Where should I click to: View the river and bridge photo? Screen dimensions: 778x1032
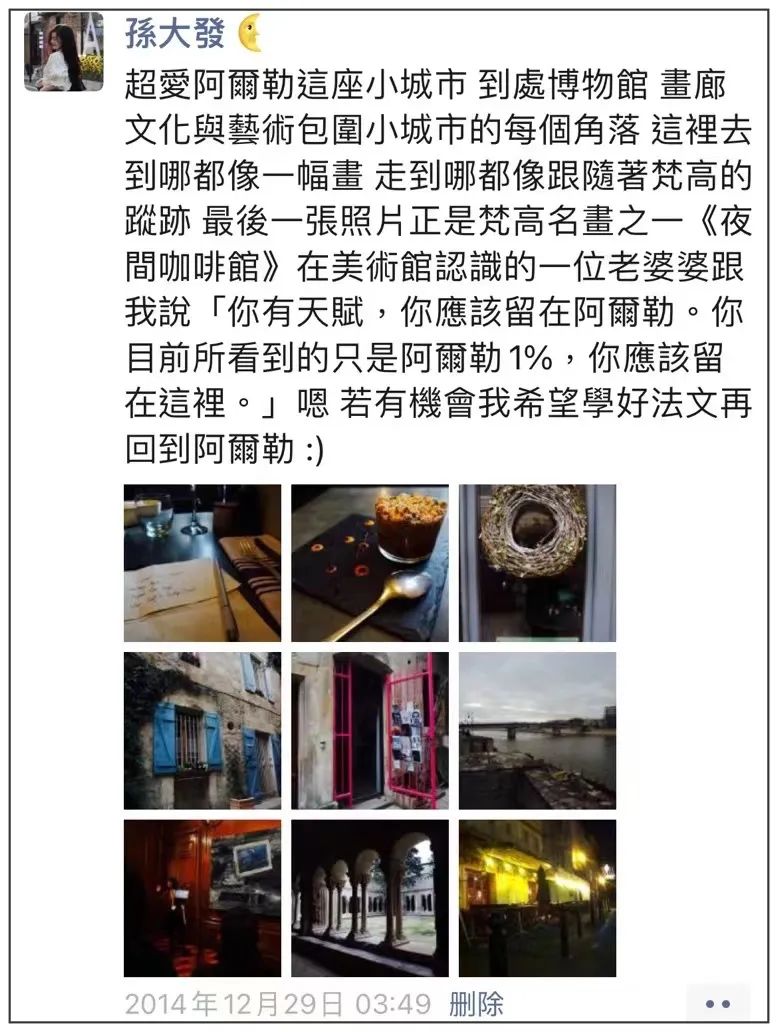(x=537, y=730)
